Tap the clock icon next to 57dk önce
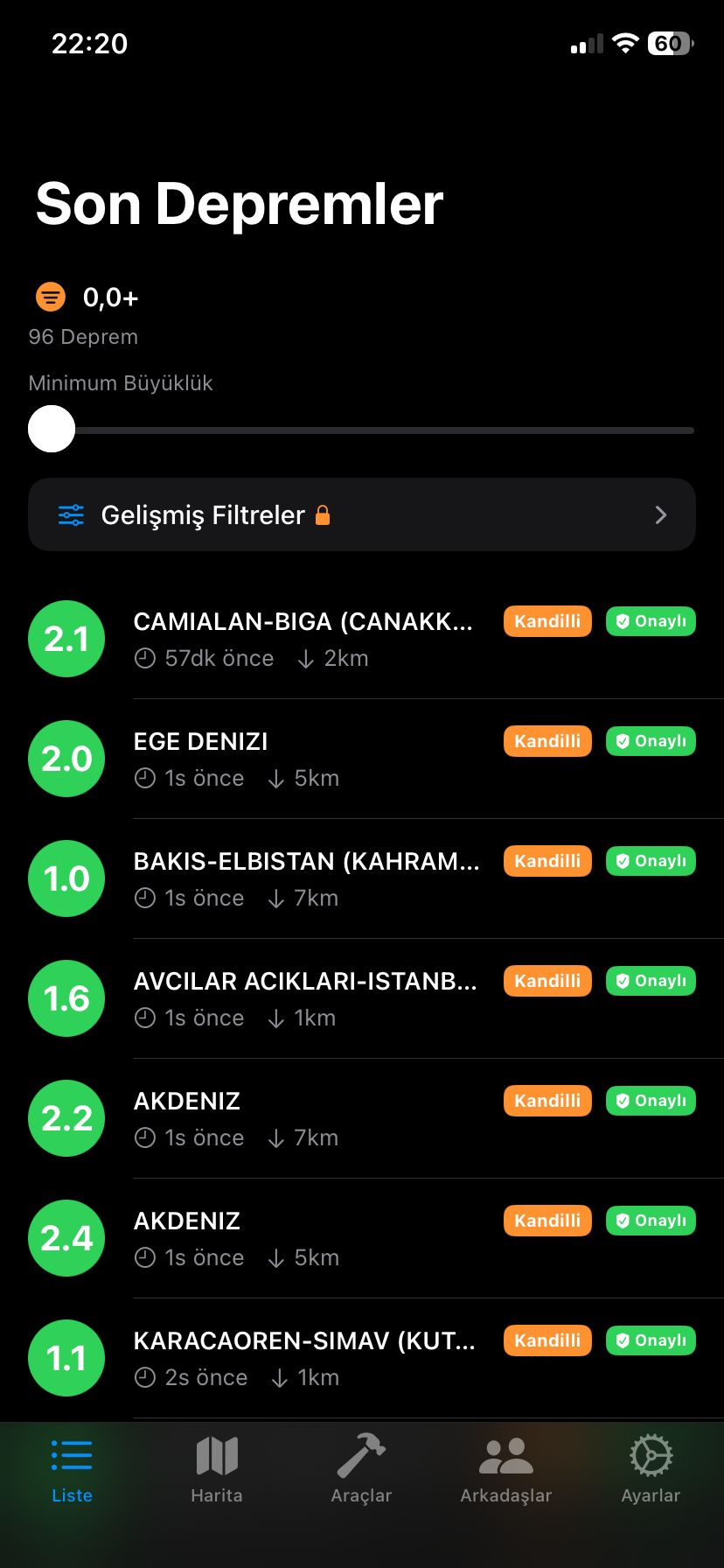This screenshot has height=1568, width=724. 144,658
